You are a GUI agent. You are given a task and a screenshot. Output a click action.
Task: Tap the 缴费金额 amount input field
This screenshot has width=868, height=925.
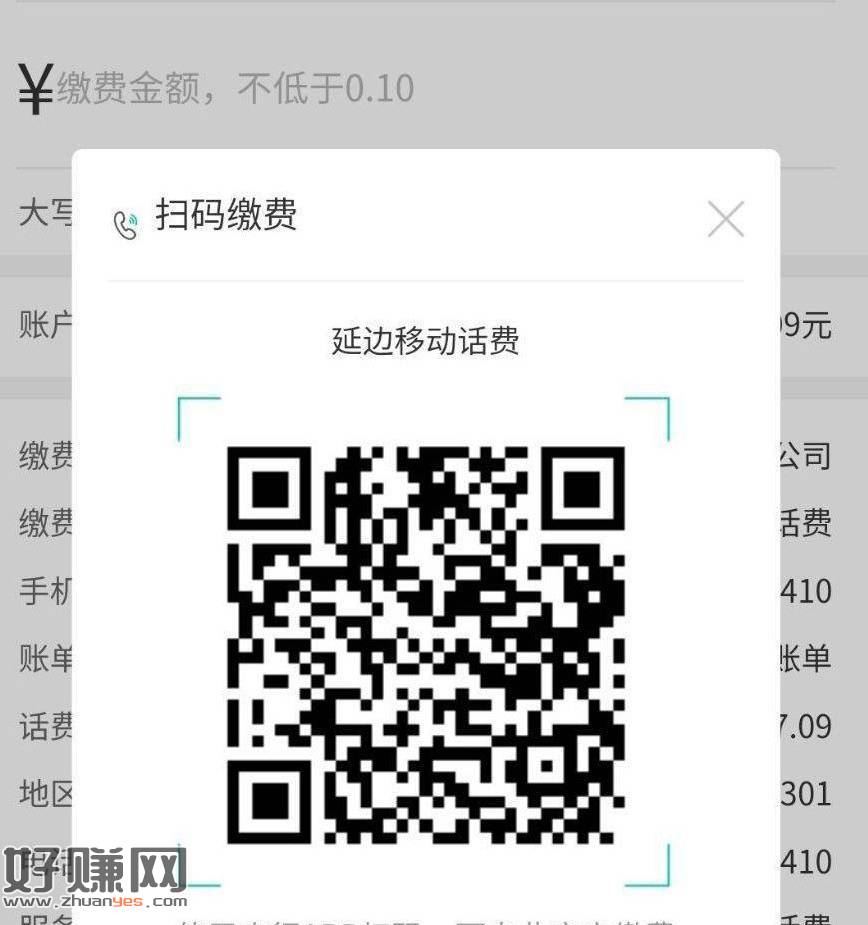(400, 89)
